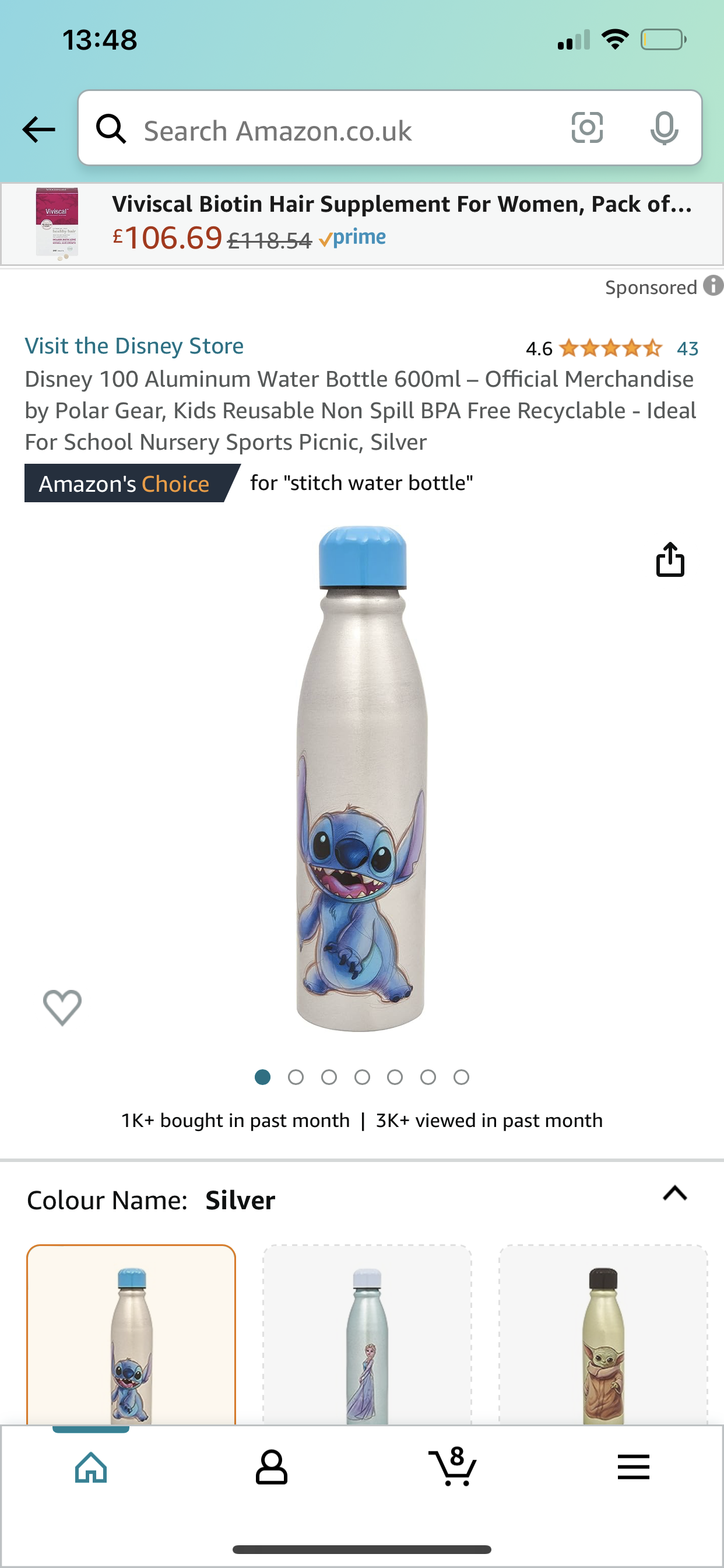Start voice search with microphone

click(664, 128)
